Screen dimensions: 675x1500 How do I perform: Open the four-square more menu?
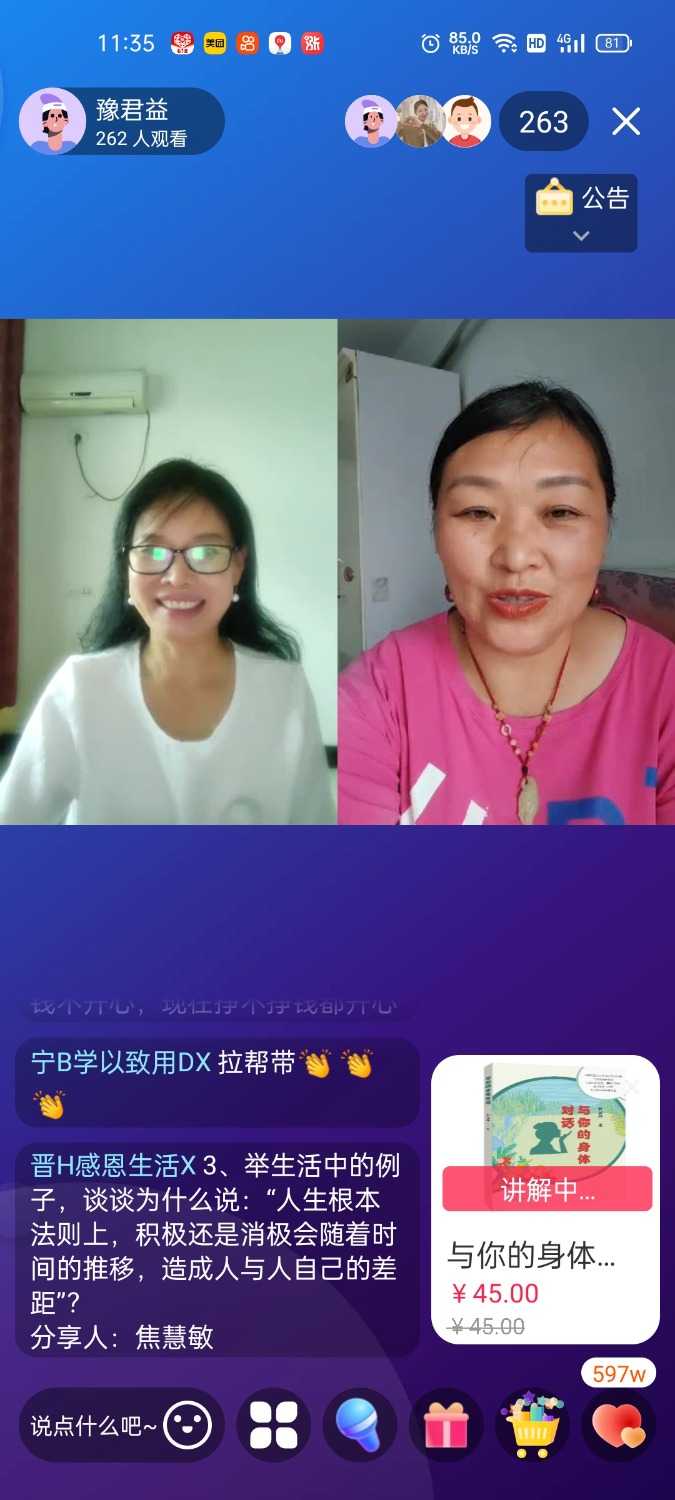[274, 1426]
